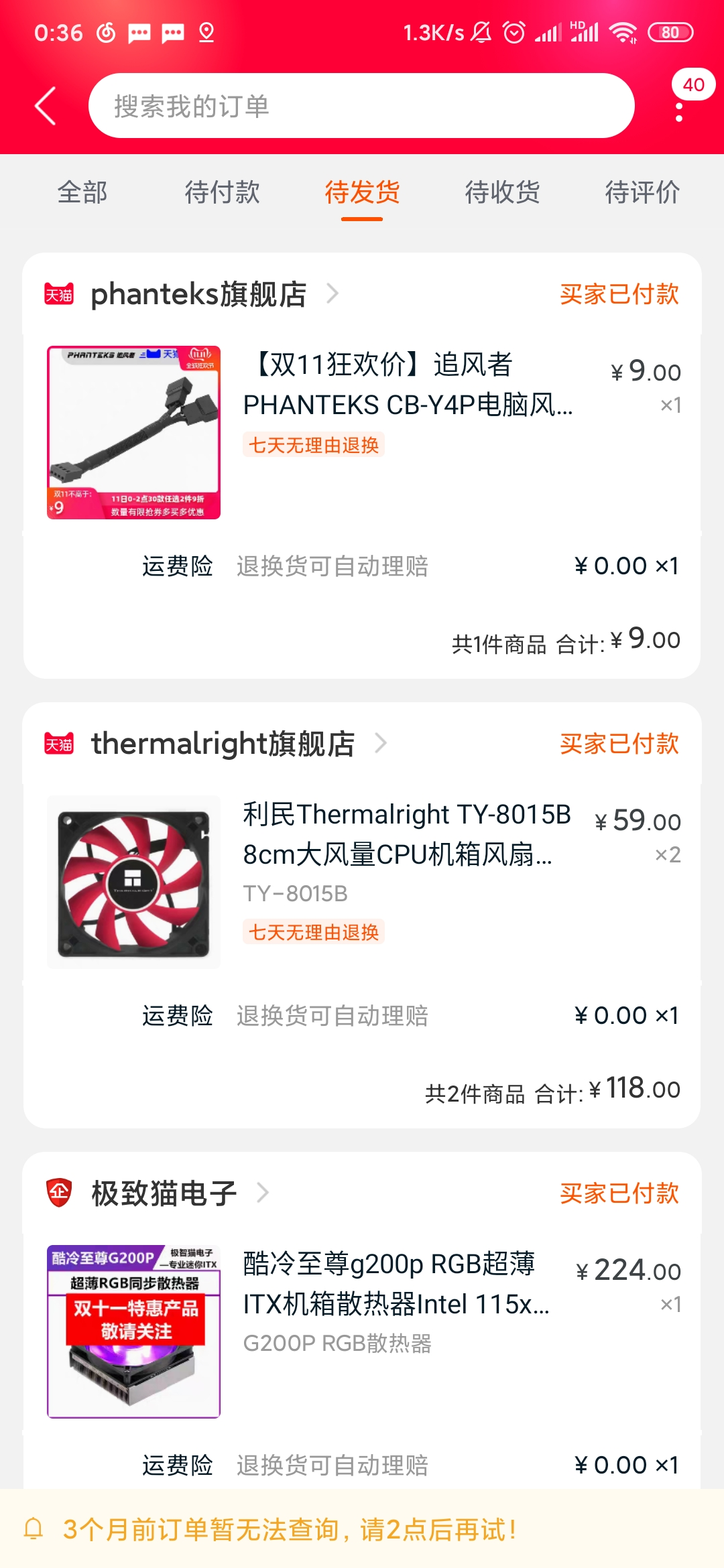This screenshot has height=1568, width=724.
Task: Select the 待发货 tab
Action: (x=362, y=192)
